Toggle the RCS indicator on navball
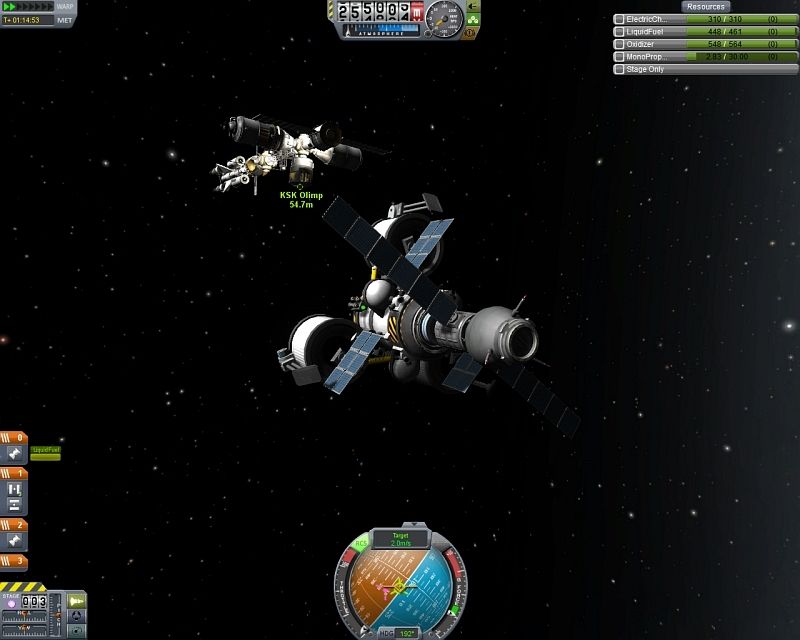The height and width of the screenshot is (640, 800). point(361,543)
